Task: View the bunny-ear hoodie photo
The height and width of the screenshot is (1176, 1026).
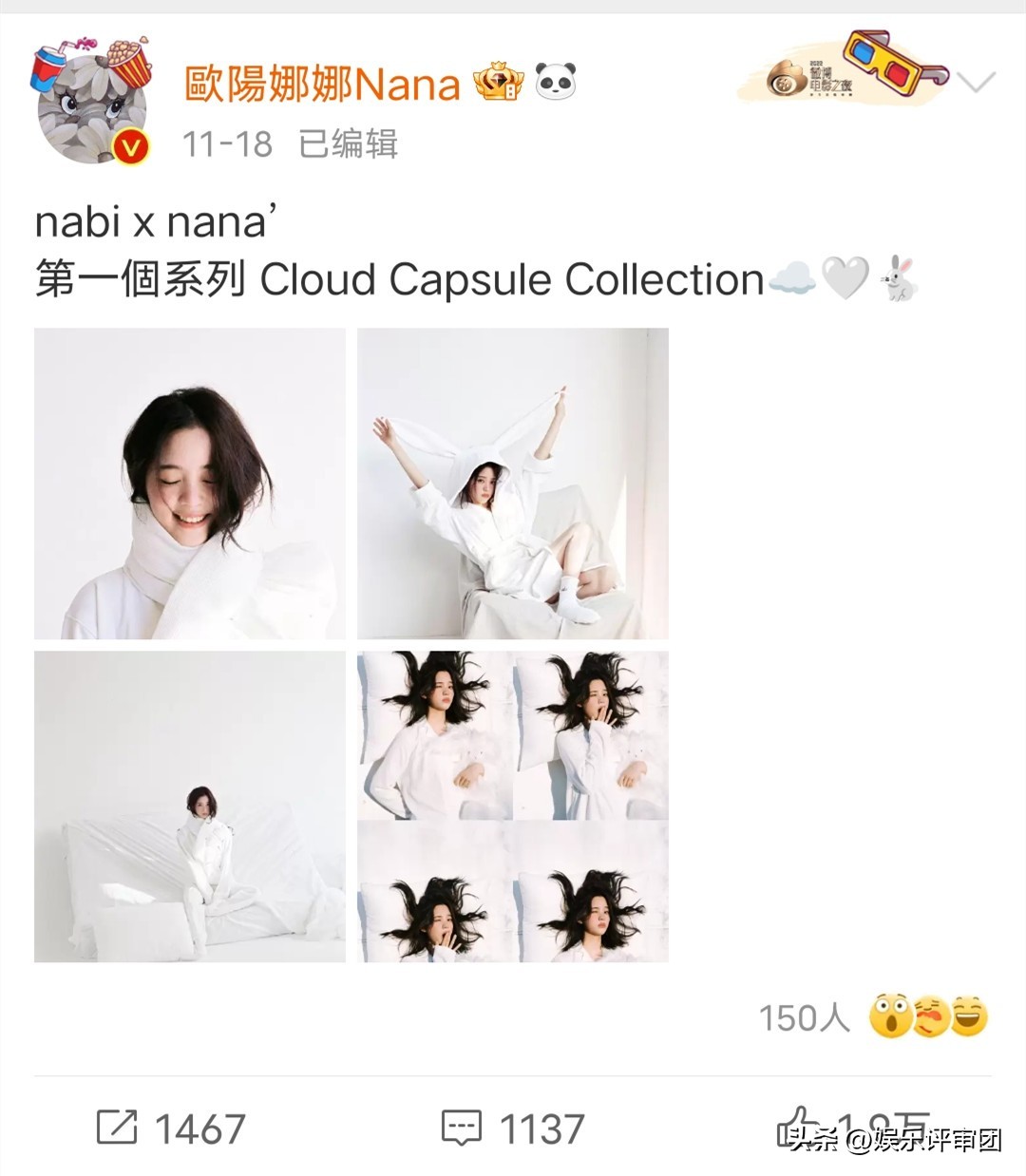Action: click(513, 484)
